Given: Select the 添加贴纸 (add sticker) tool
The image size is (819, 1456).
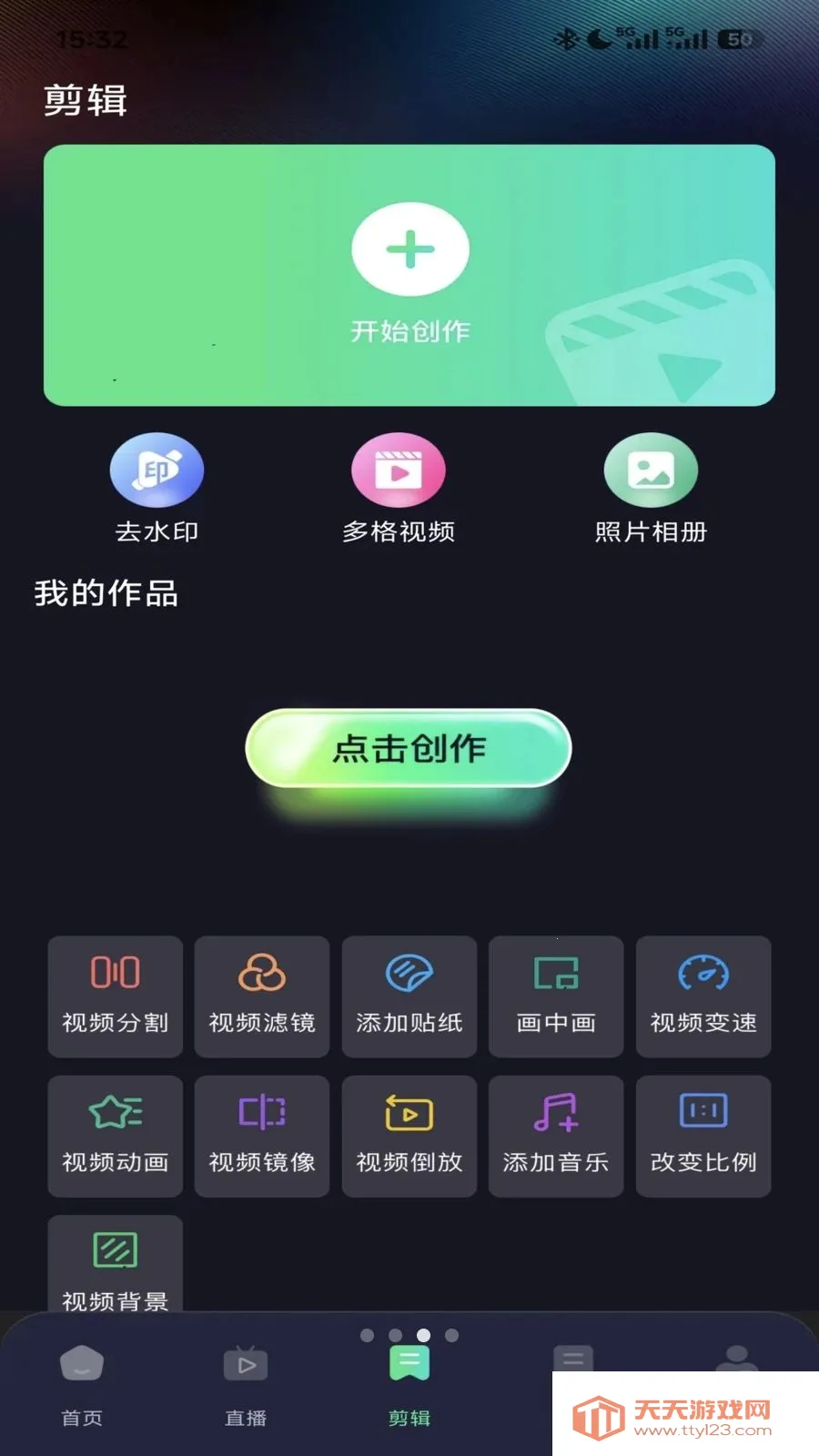Looking at the screenshot, I should (x=409, y=996).
